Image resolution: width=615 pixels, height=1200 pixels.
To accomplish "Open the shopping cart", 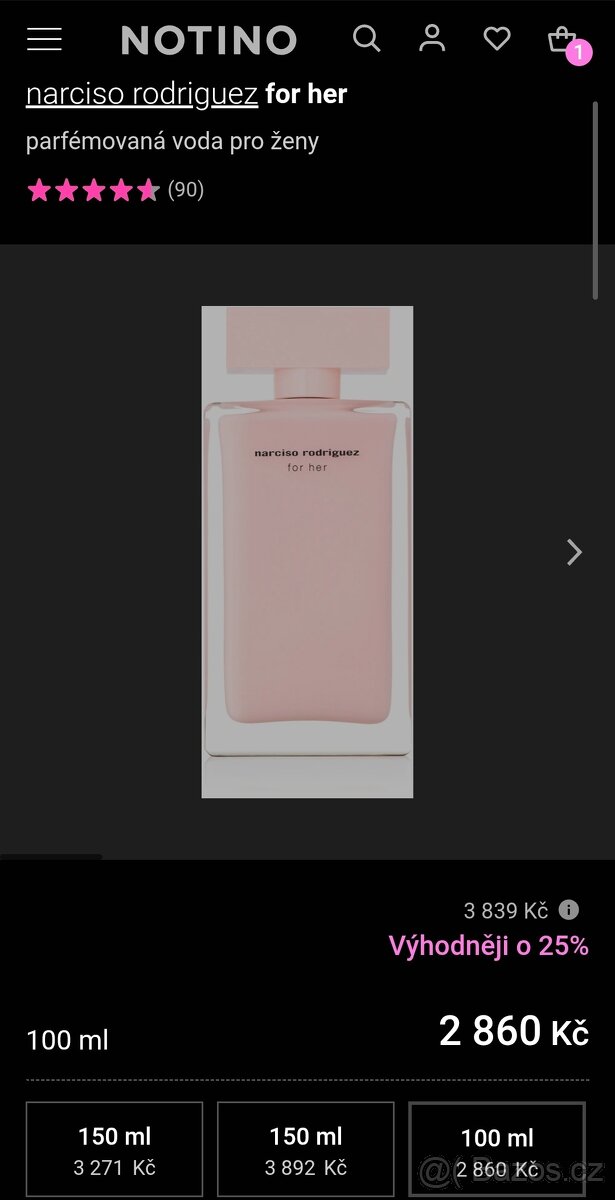I will coord(562,40).
